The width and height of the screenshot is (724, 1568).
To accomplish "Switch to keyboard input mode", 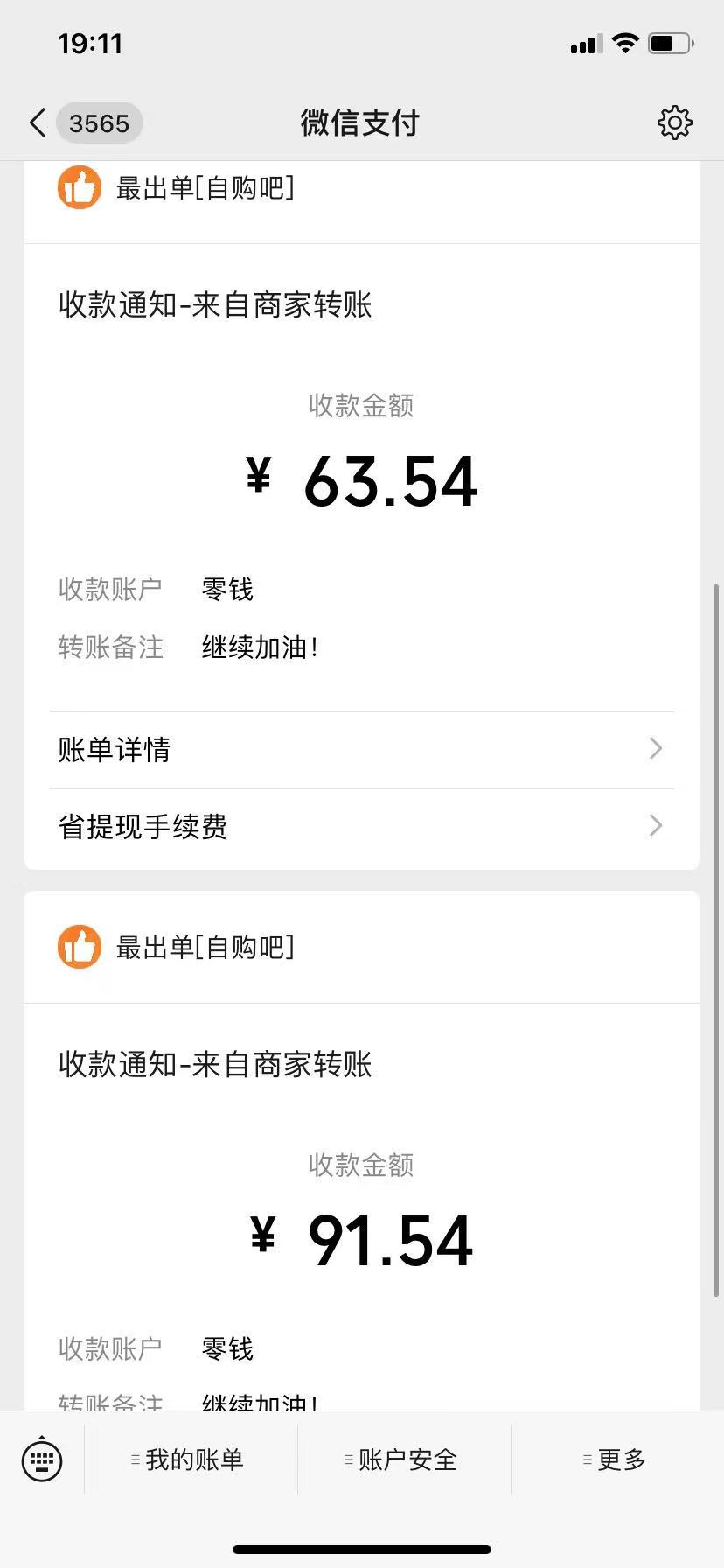I will 42,1459.
